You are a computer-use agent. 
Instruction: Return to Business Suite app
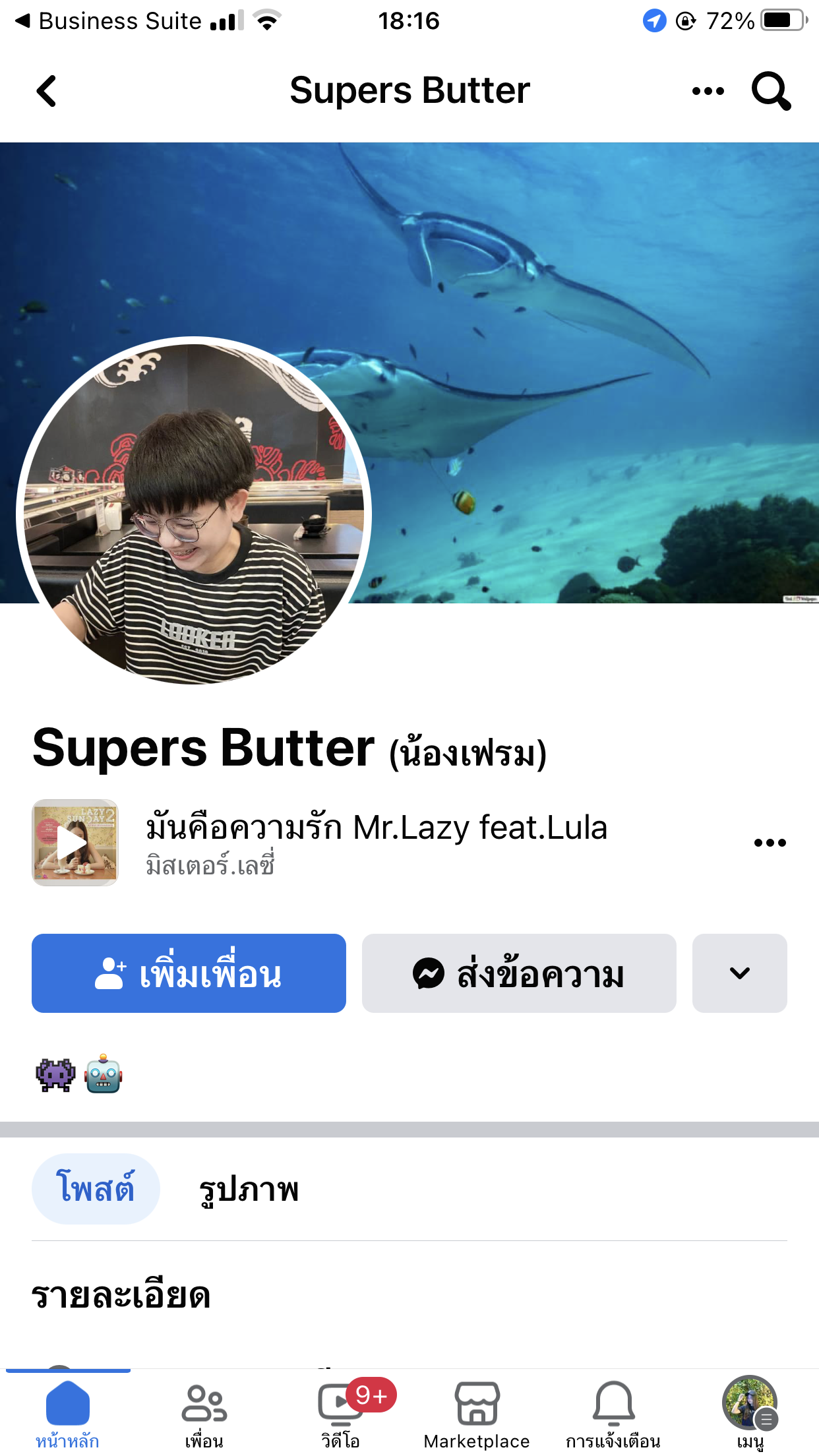coord(109,21)
